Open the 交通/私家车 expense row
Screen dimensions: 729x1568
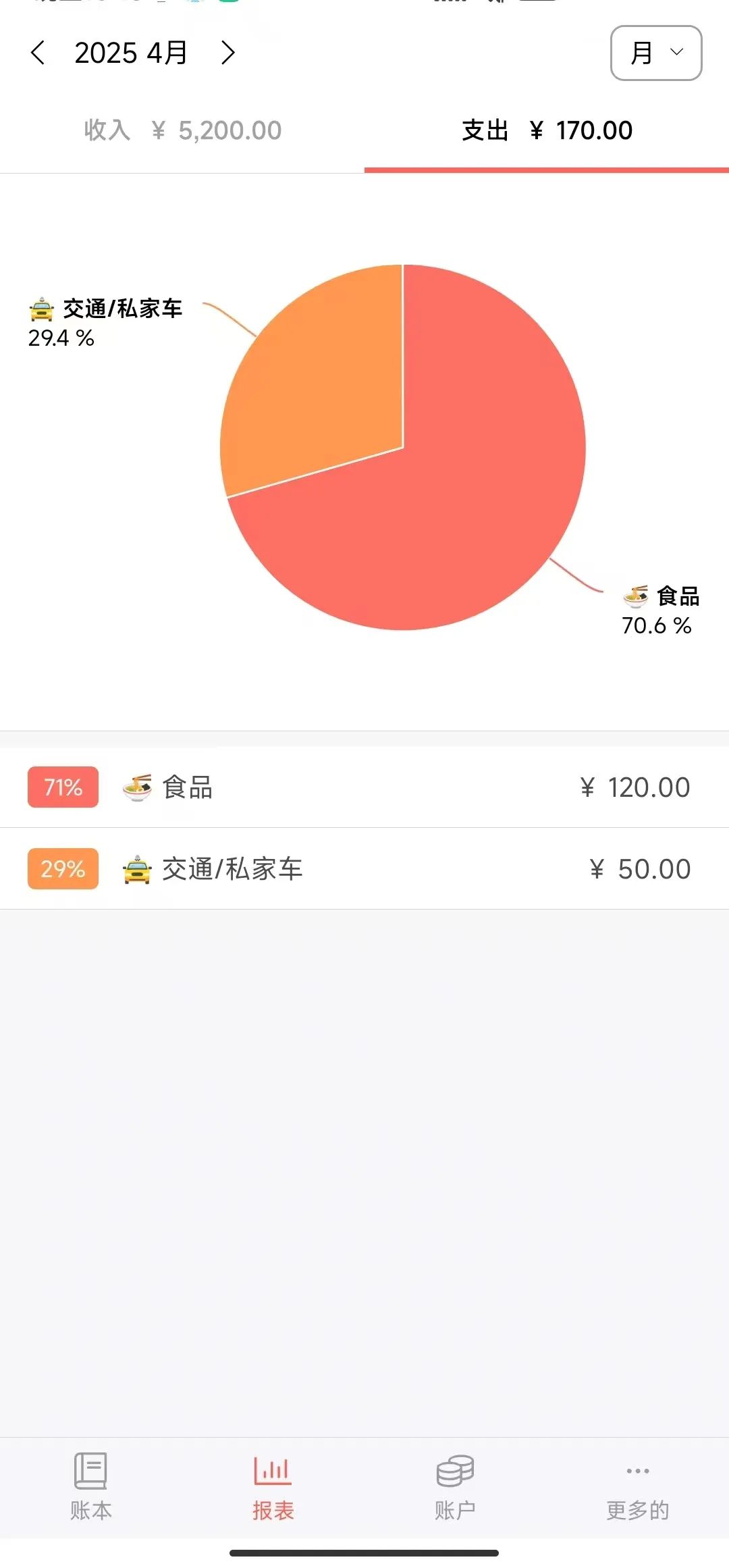(x=364, y=869)
